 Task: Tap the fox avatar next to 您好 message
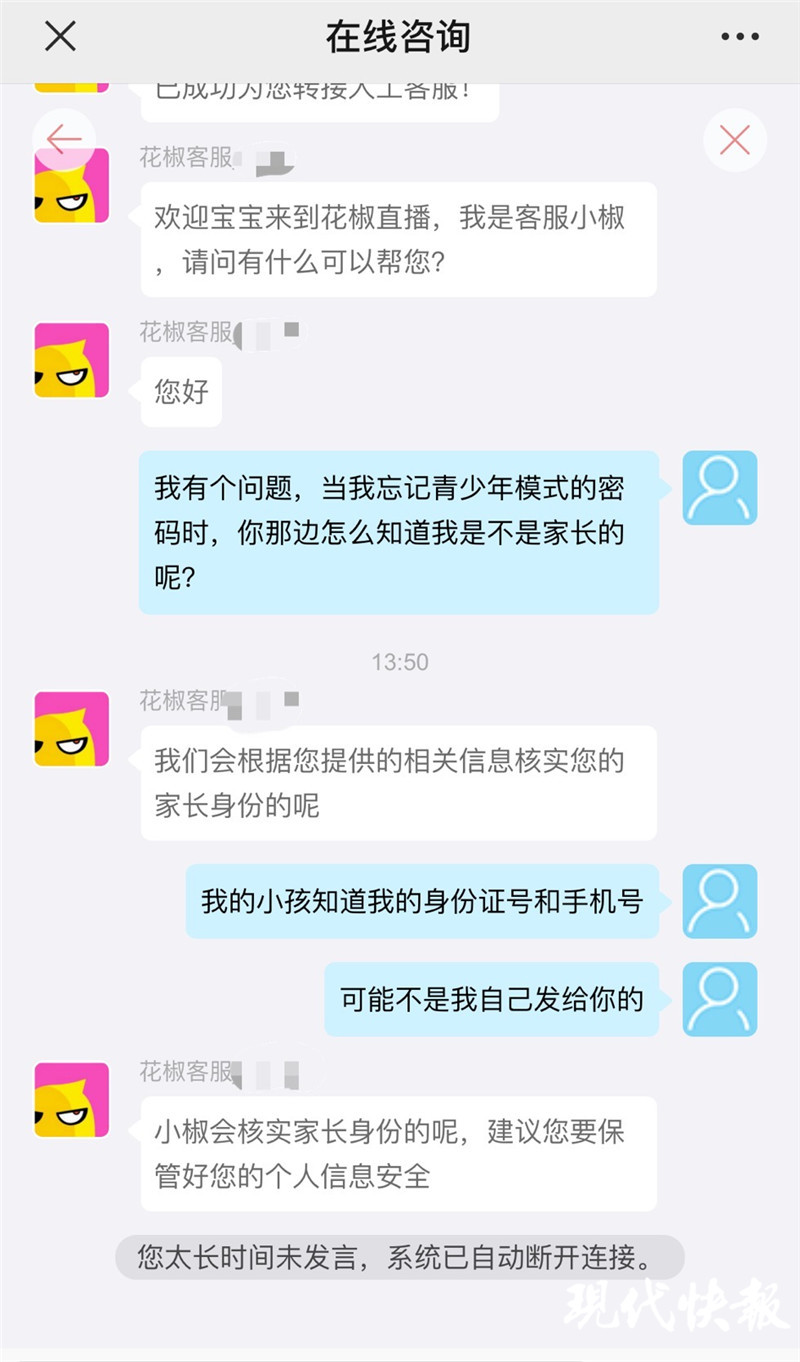[x=71, y=361]
